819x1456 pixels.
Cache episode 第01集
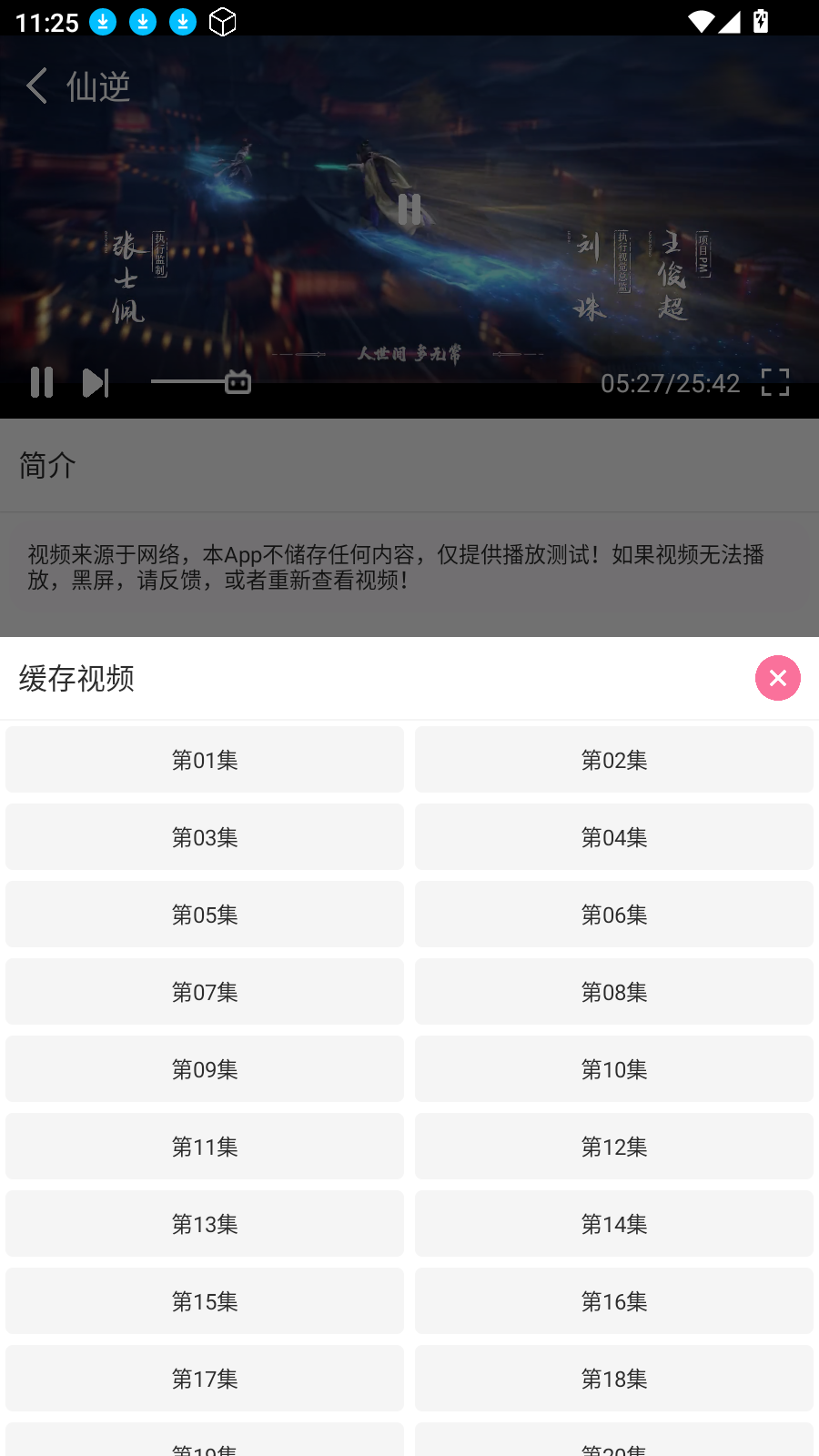[205, 760]
